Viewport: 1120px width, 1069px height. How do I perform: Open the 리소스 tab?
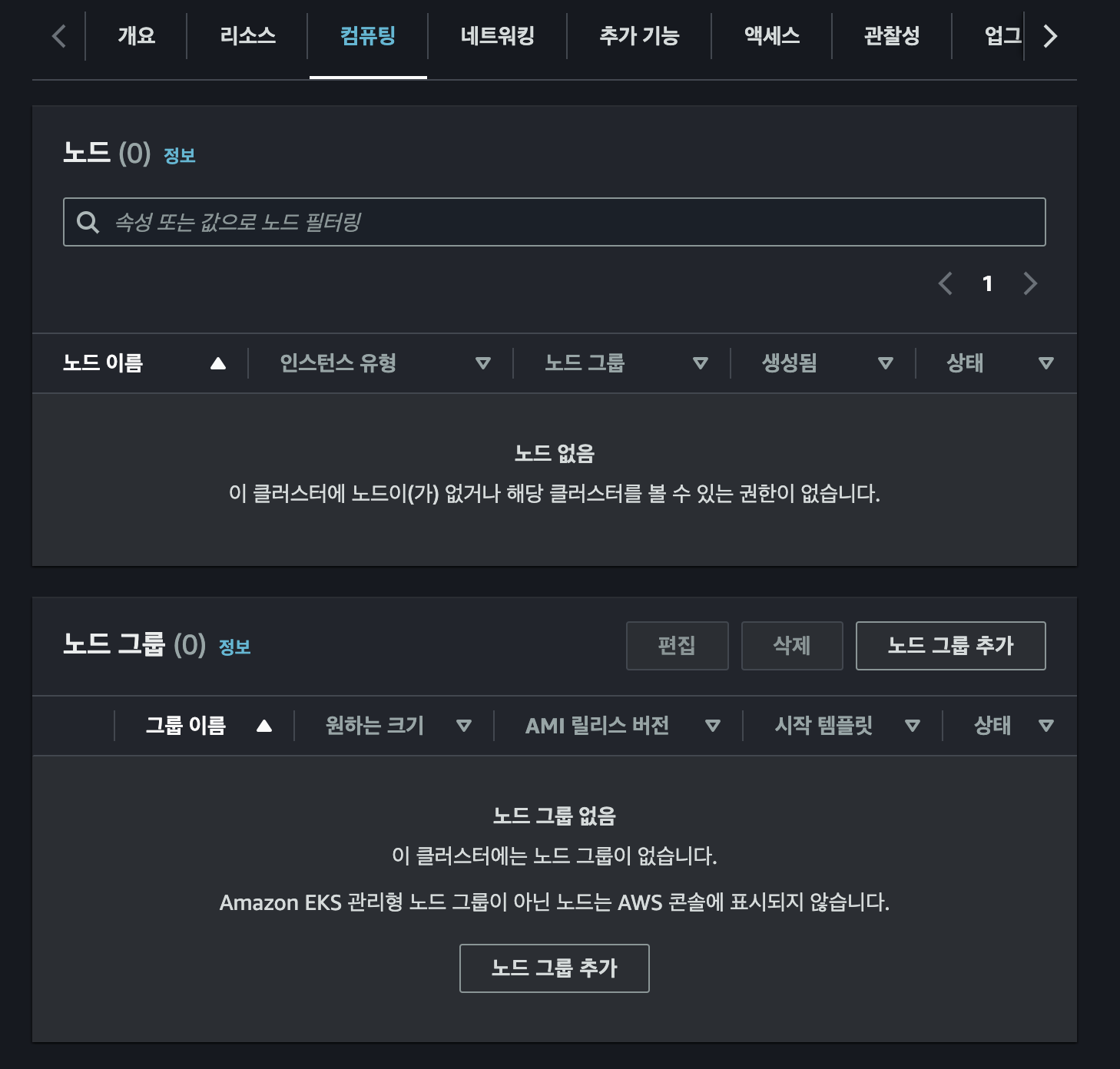(x=247, y=36)
